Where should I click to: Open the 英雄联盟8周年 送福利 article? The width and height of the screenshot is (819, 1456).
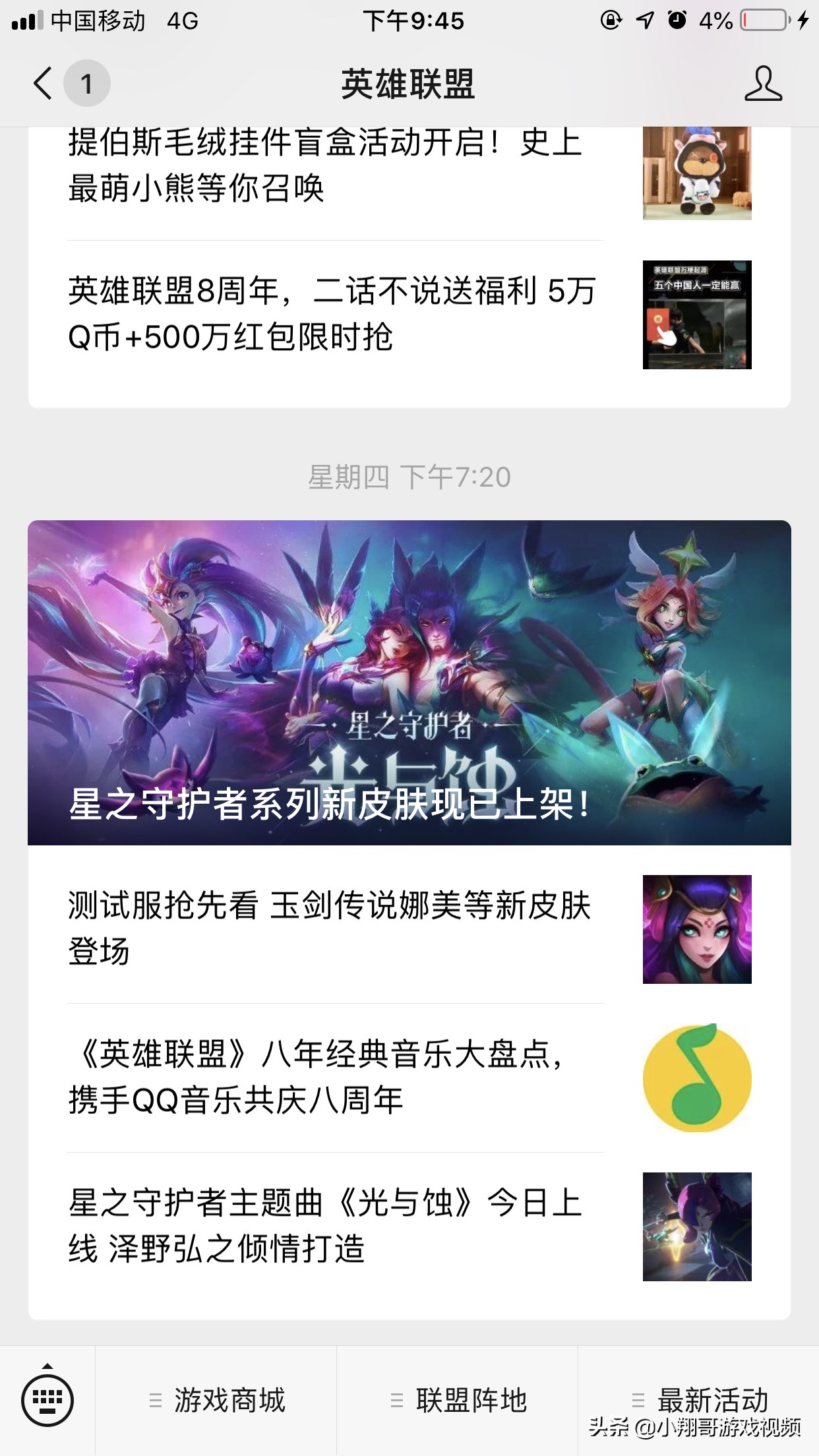point(333,314)
